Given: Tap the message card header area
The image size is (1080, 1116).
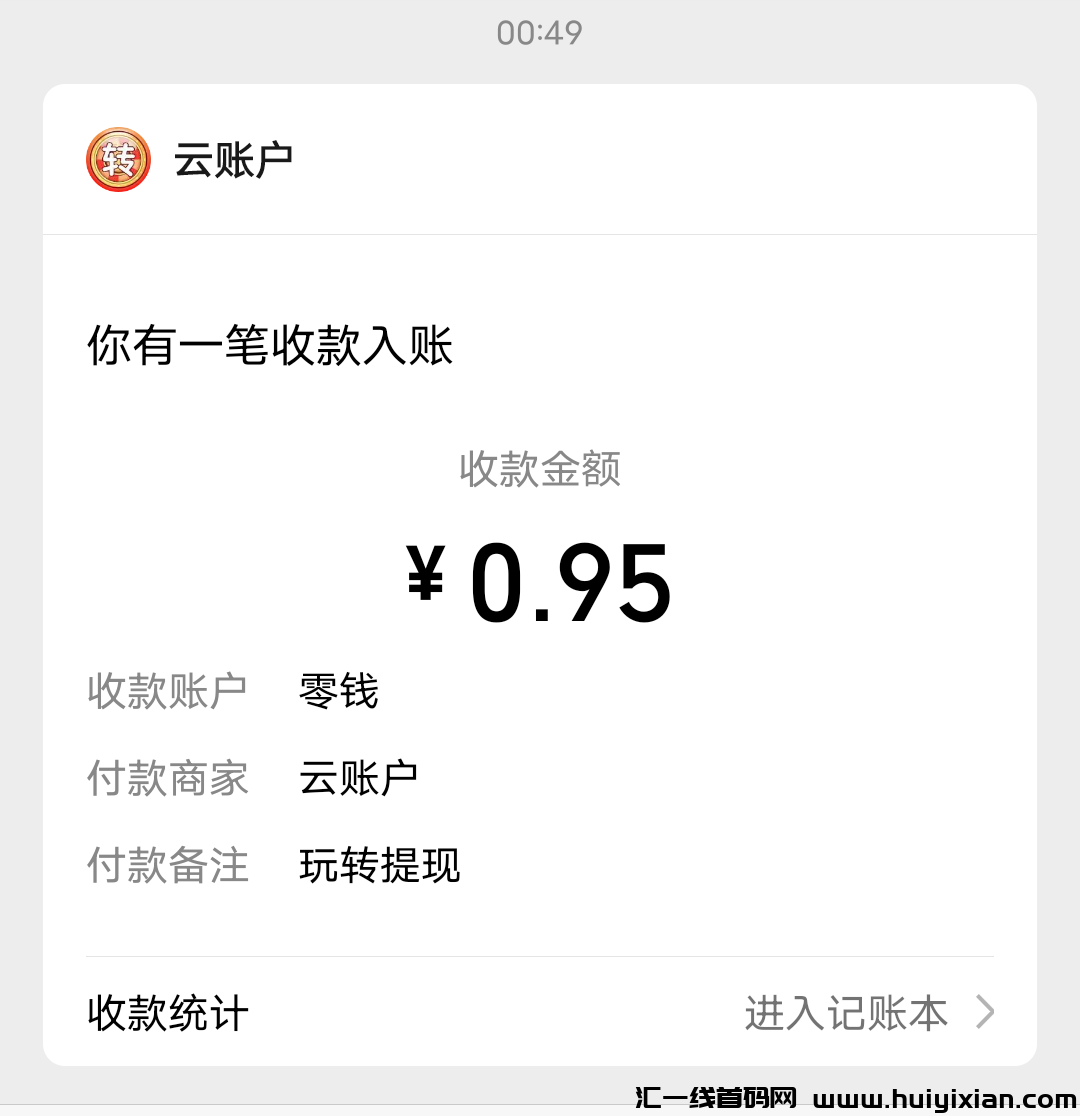Looking at the screenshot, I should 540,157.
